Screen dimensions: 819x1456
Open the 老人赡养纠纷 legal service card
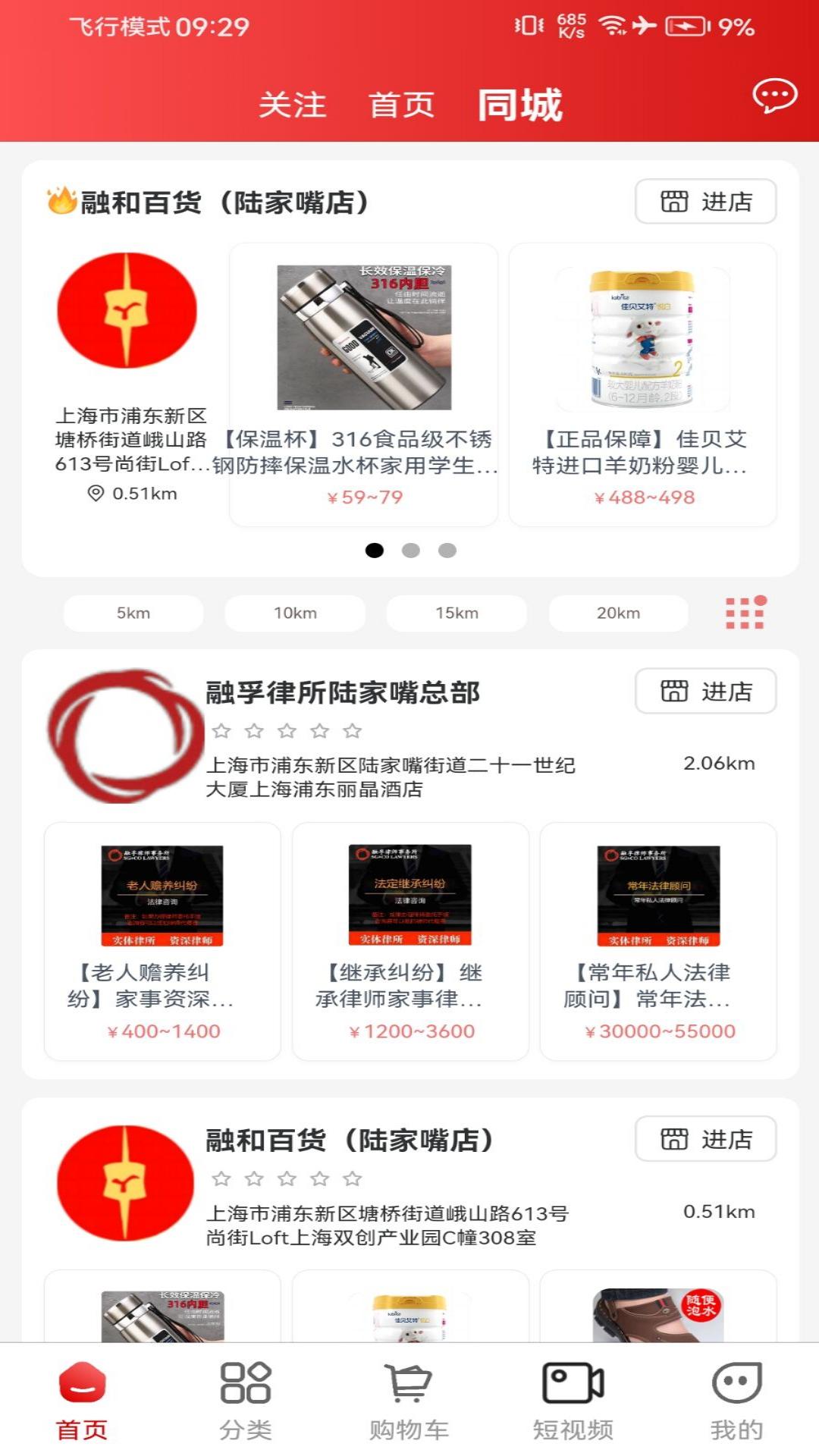point(162,941)
